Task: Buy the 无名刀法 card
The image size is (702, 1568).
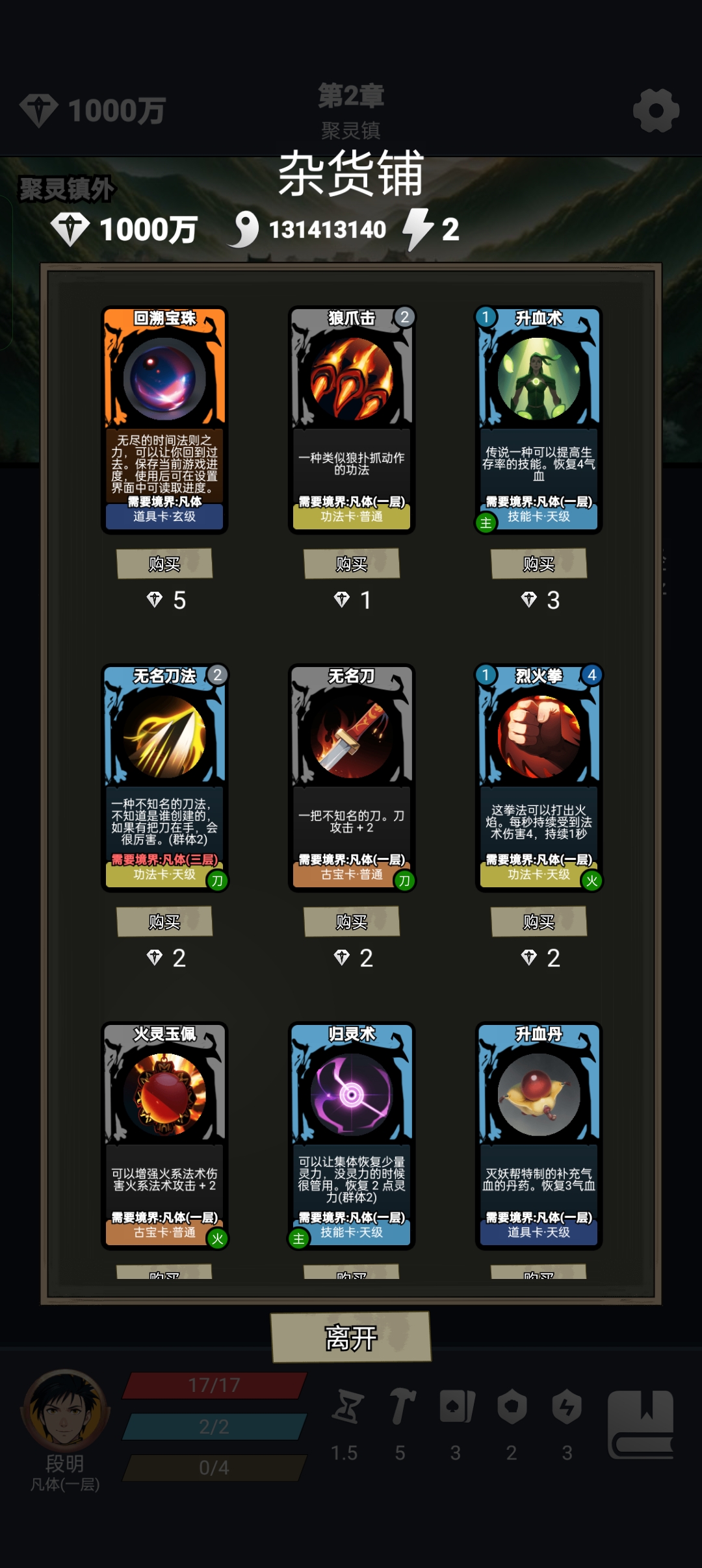Action: (164, 922)
